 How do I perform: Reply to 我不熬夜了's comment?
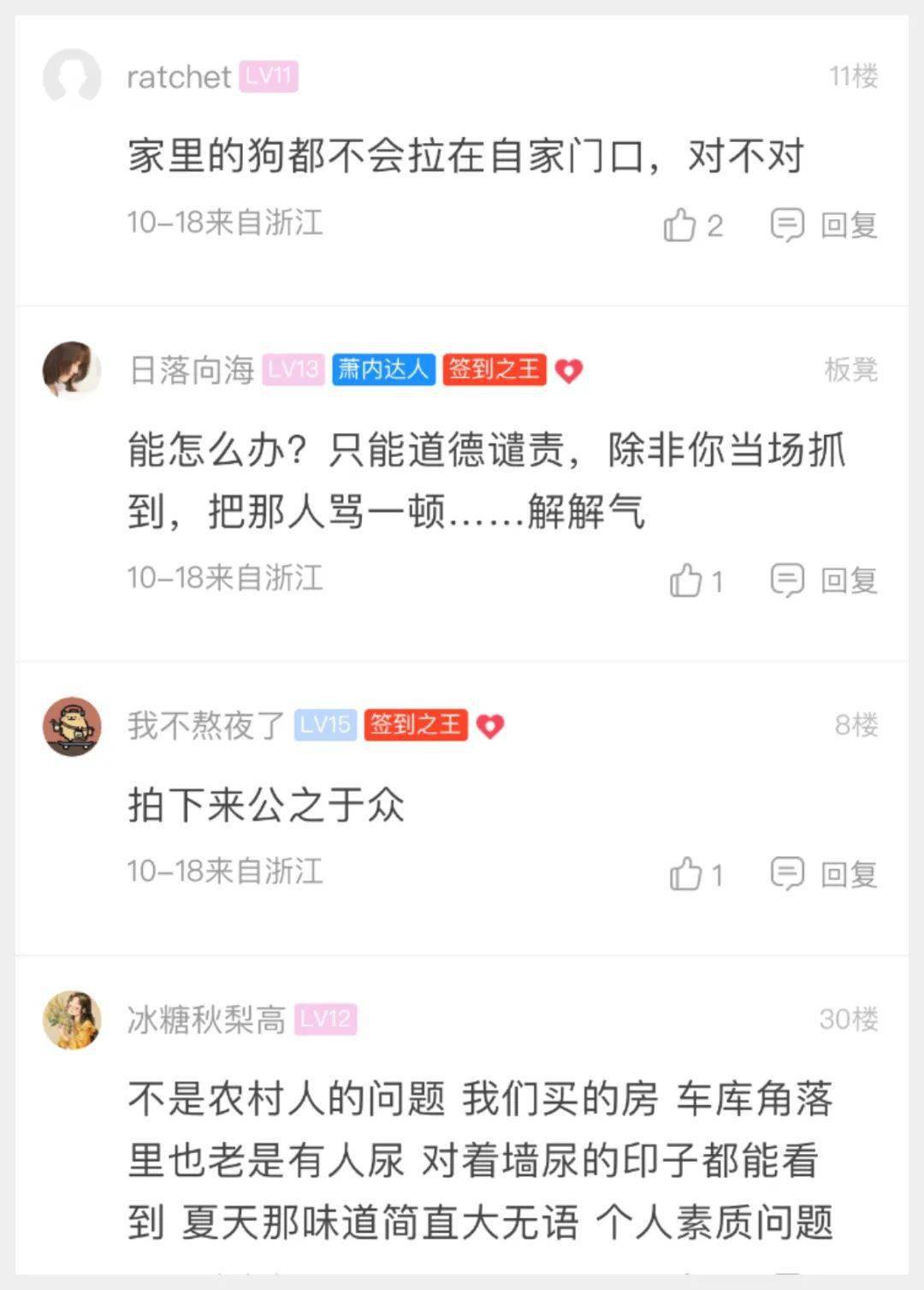pyautogui.click(x=825, y=874)
